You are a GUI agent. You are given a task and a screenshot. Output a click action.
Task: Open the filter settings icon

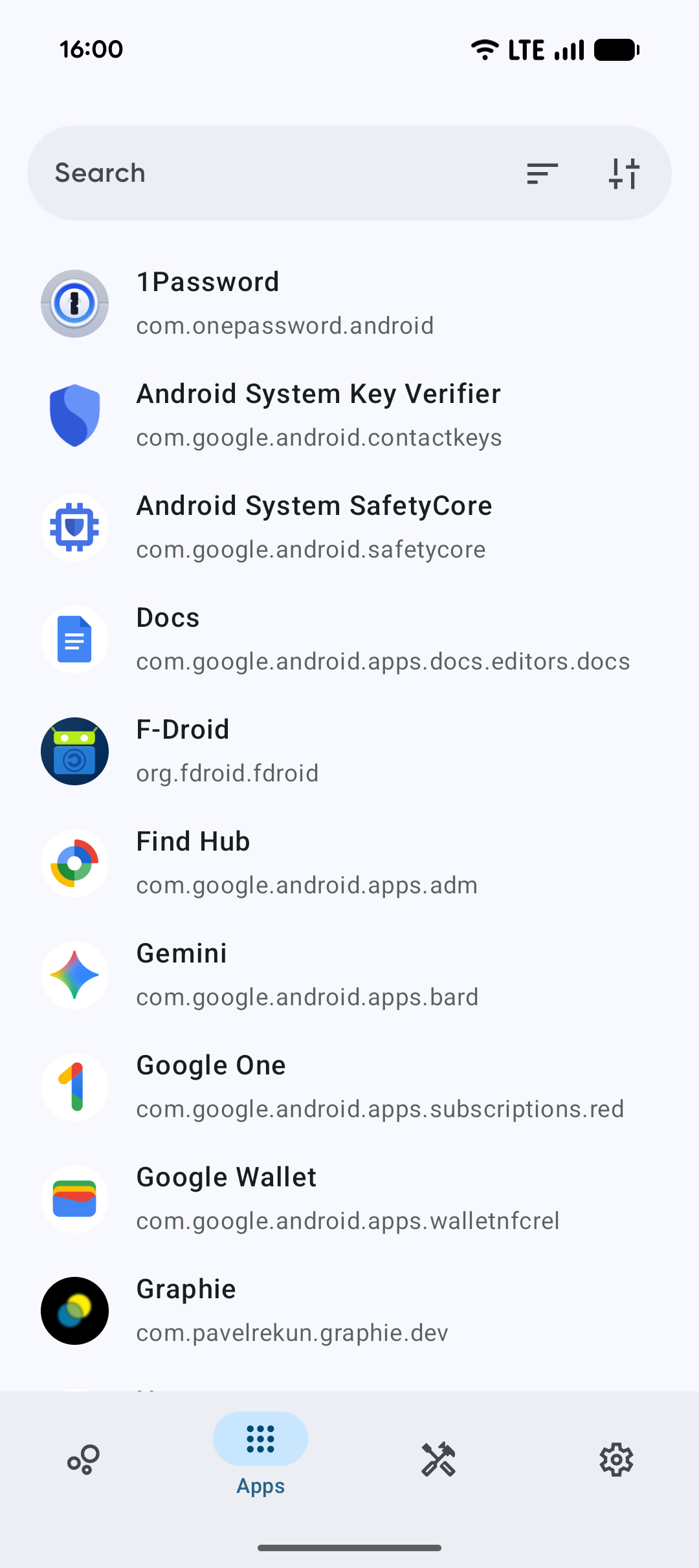click(624, 173)
